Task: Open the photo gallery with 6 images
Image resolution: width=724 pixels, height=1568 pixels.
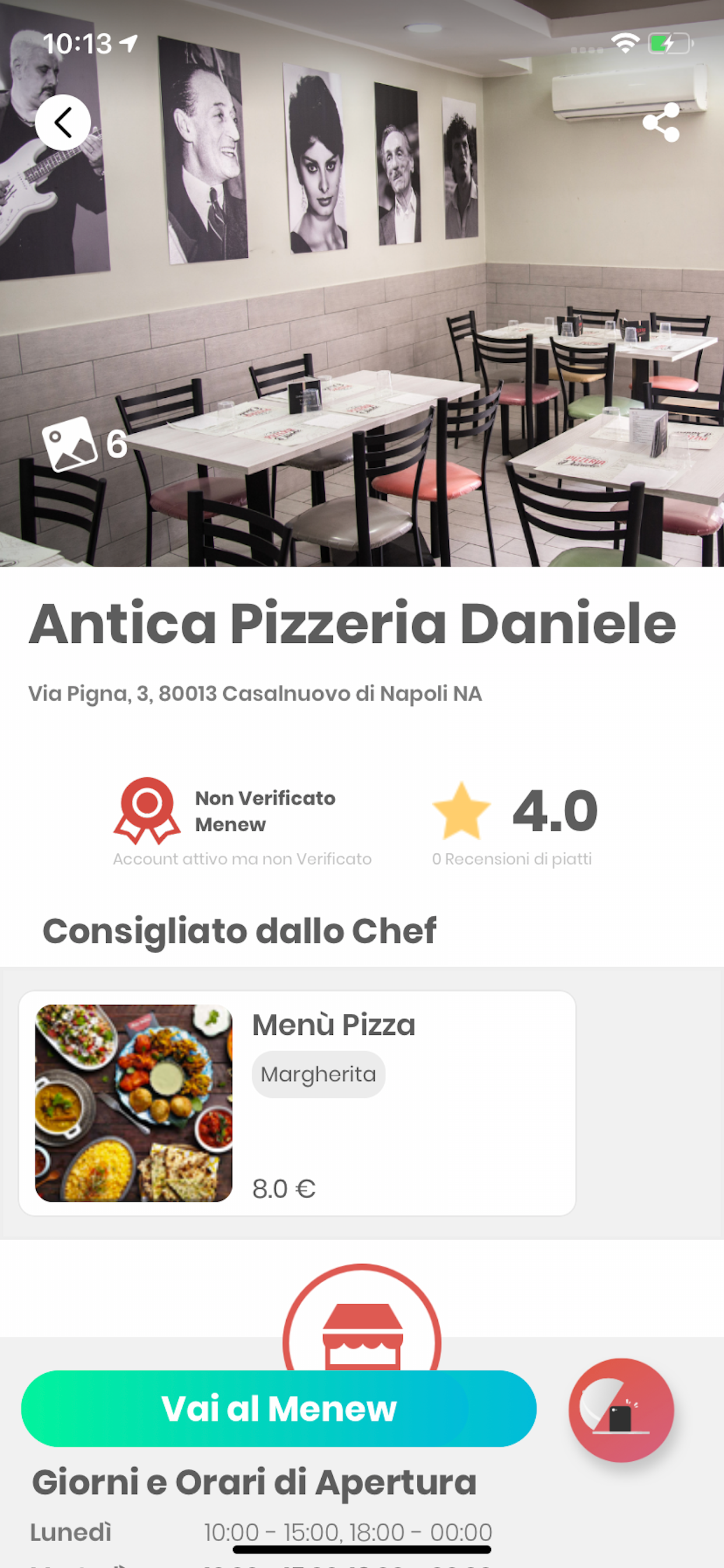Action: (x=84, y=444)
